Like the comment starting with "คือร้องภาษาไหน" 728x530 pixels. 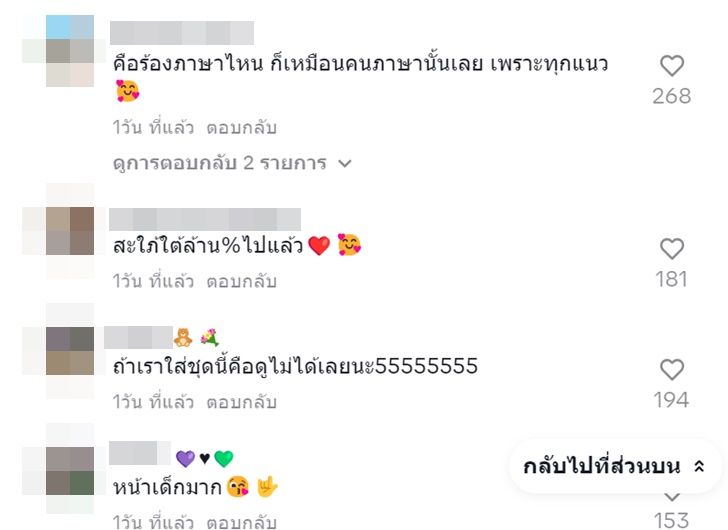tap(672, 67)
